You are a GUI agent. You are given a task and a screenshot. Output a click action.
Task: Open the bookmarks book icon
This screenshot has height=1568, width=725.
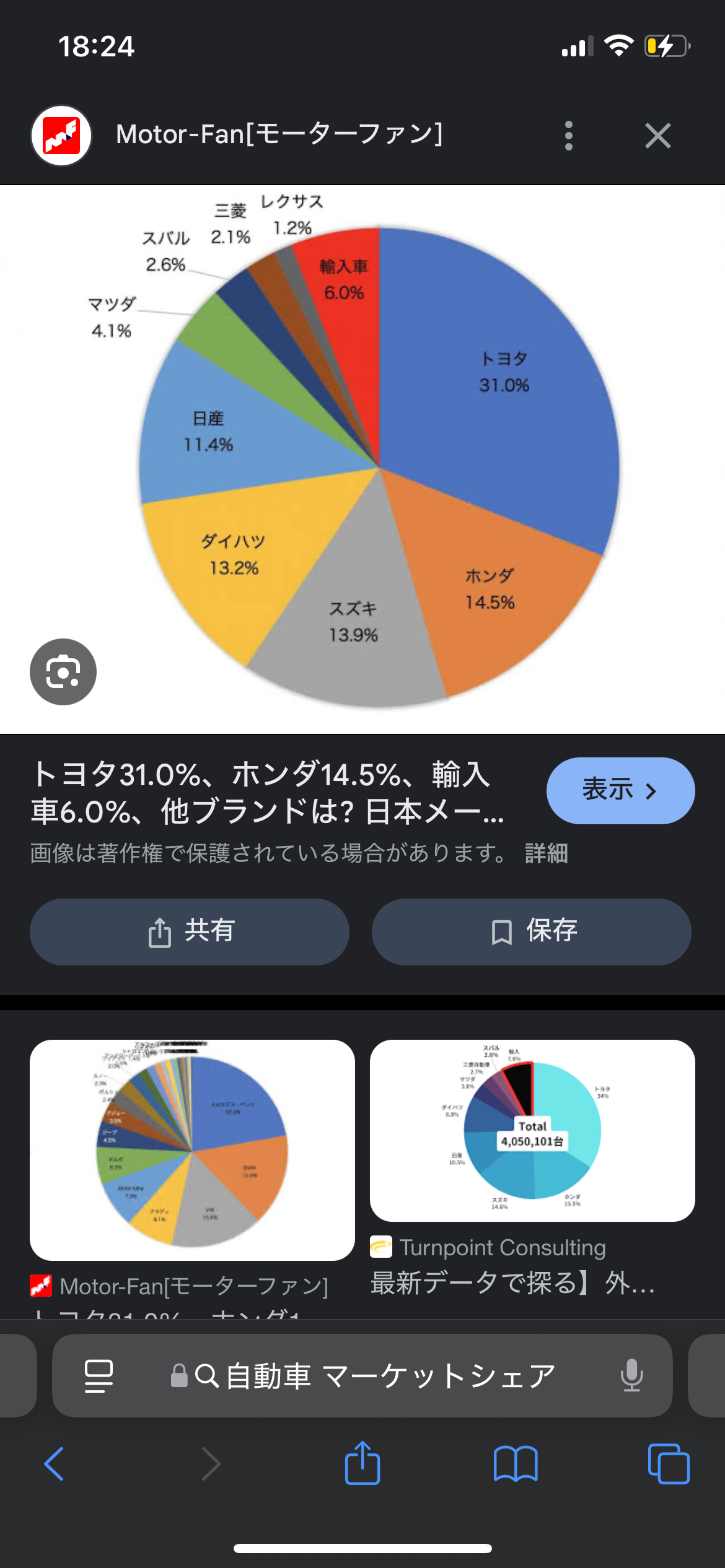[x=516, y=1464]
